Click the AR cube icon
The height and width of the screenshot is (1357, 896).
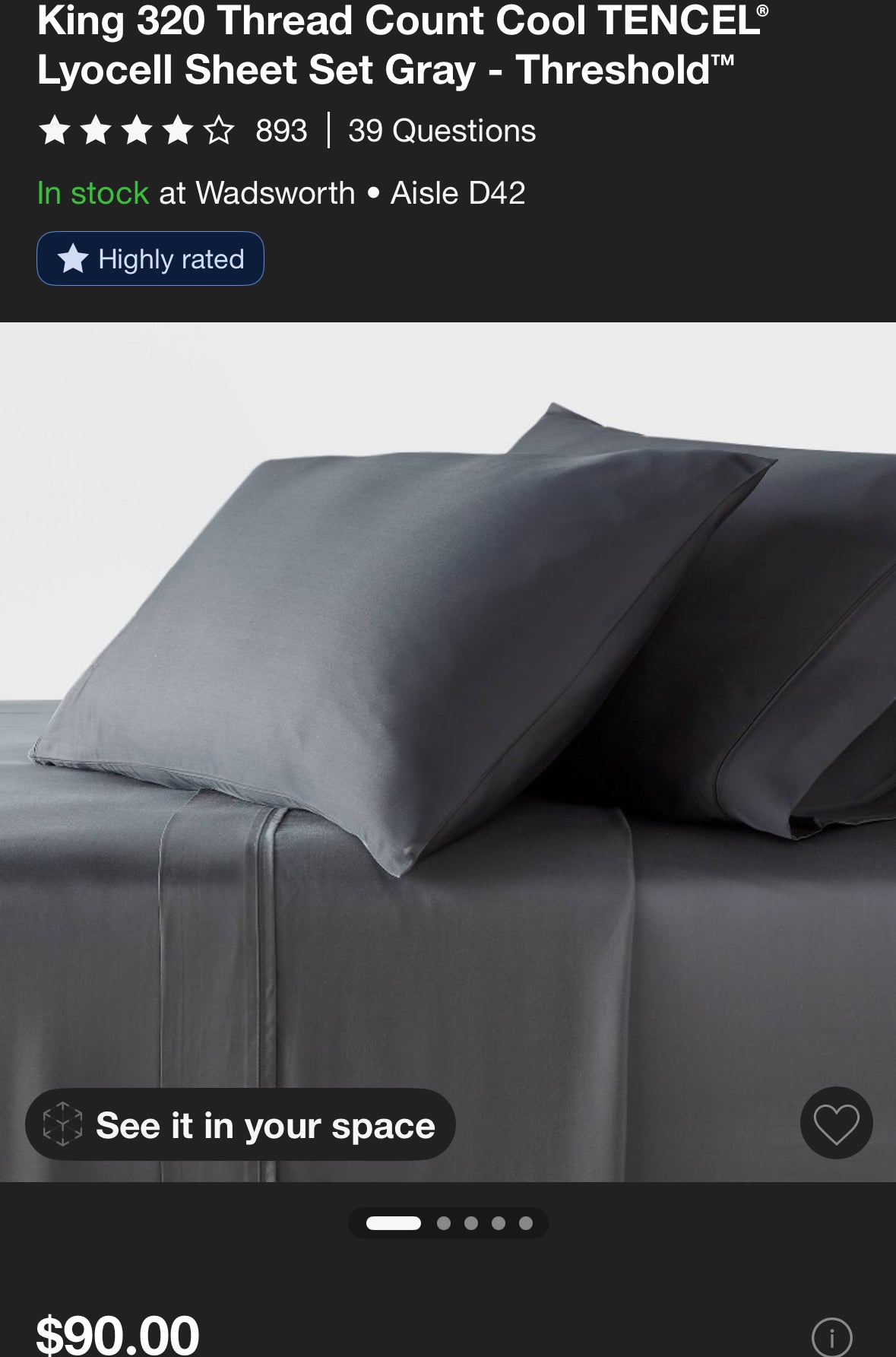click(63, 1124)
